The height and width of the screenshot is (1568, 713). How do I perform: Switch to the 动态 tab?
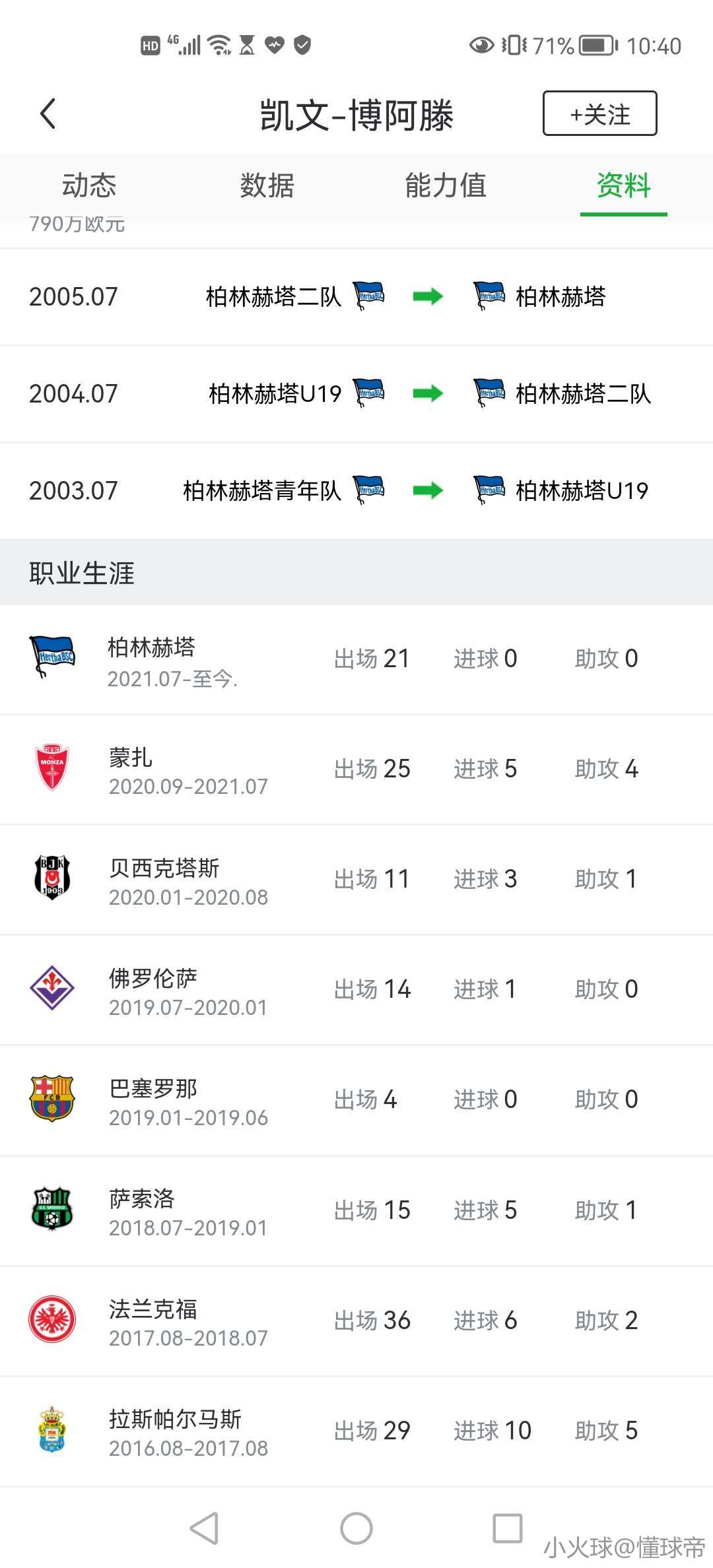tap(89, 185)
